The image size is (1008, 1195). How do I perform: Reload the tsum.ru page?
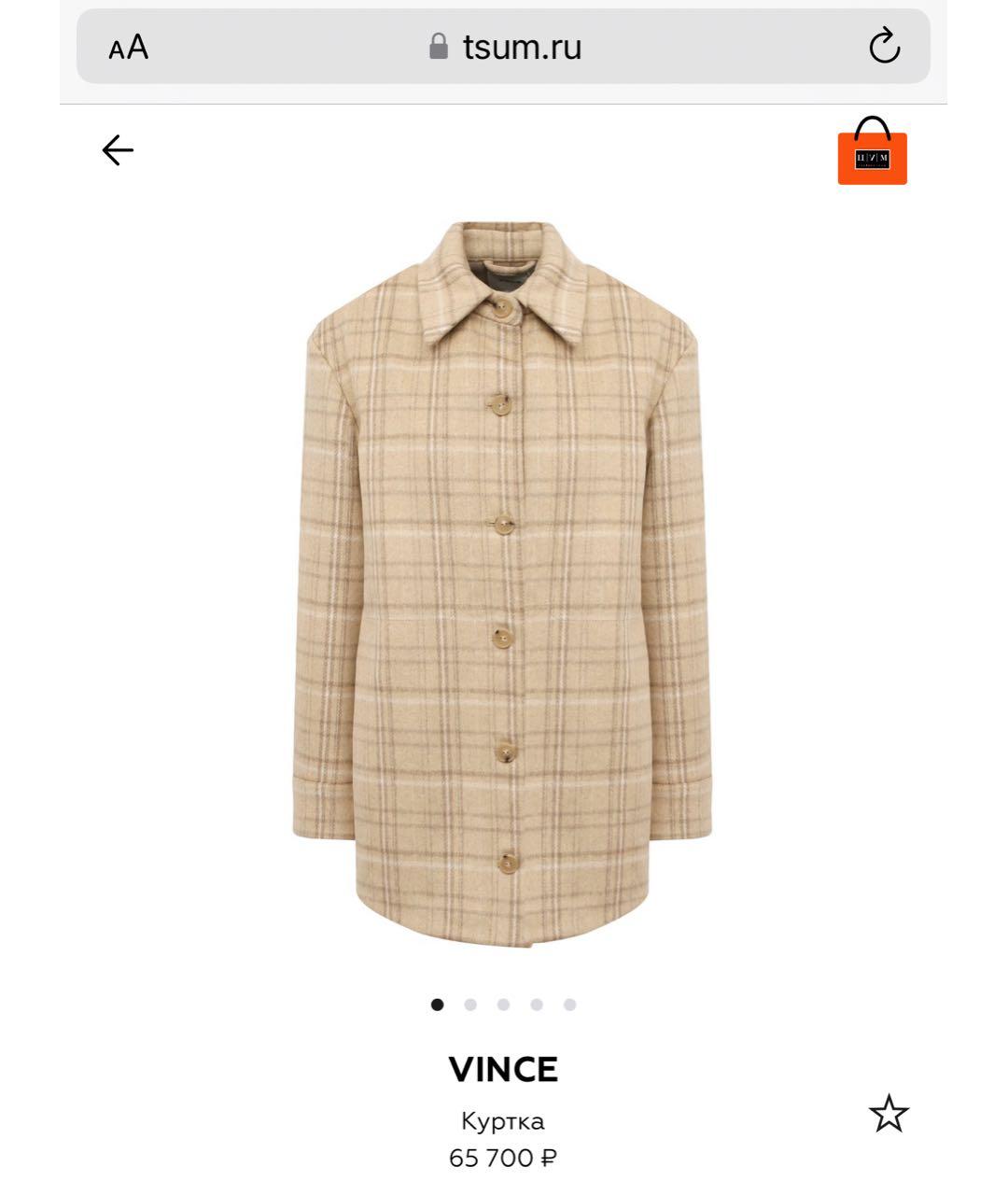883,47
